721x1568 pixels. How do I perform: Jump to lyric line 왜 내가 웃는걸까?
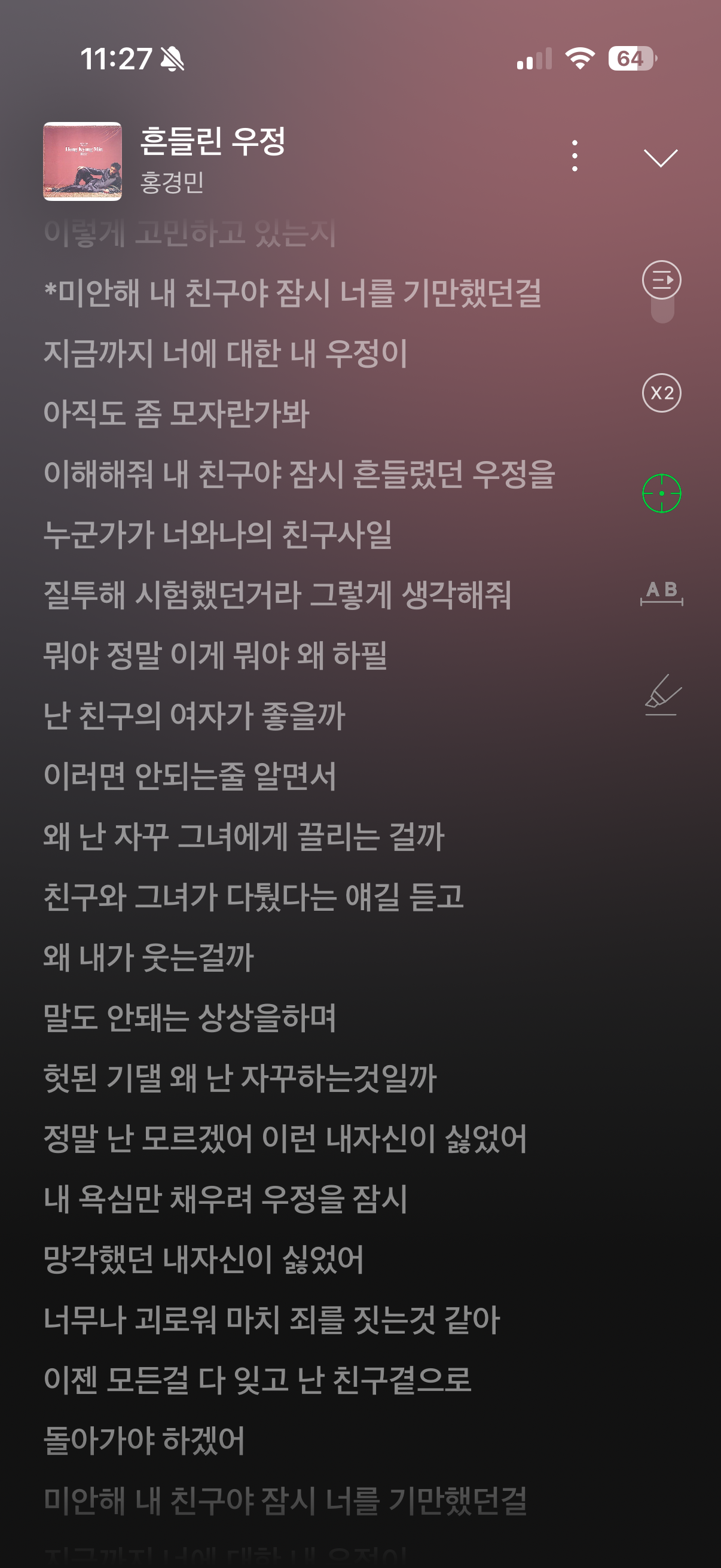[148, 957]
